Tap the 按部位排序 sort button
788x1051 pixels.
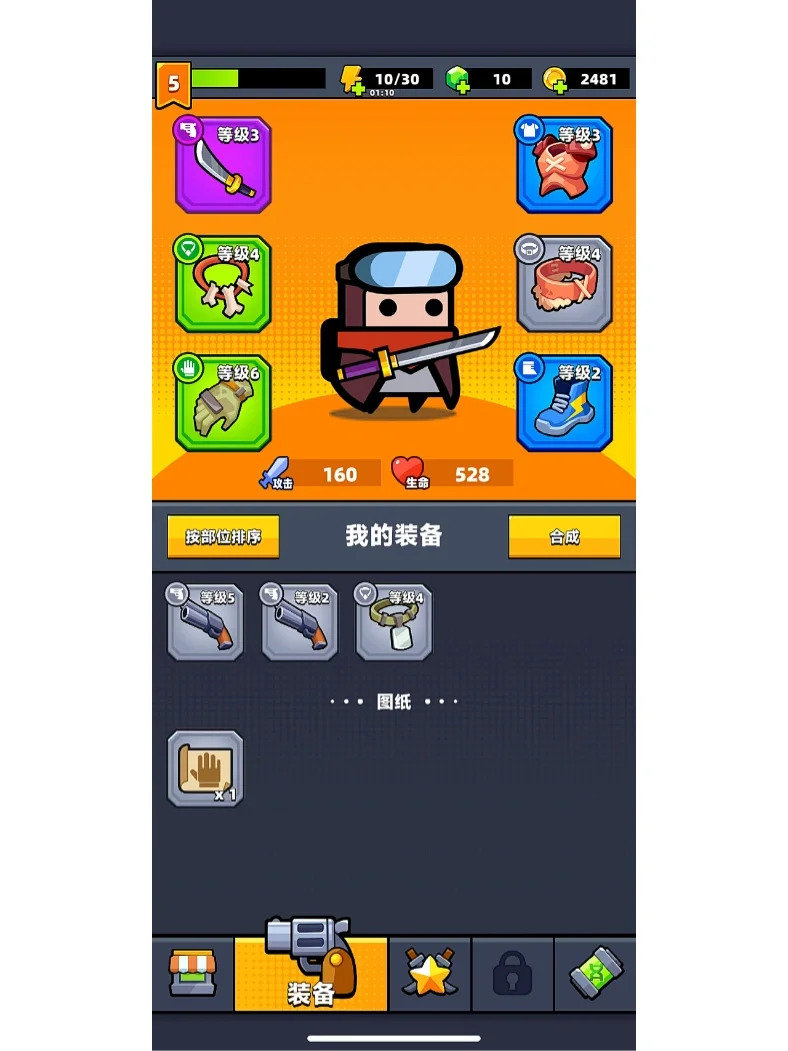tap(223, 537)
